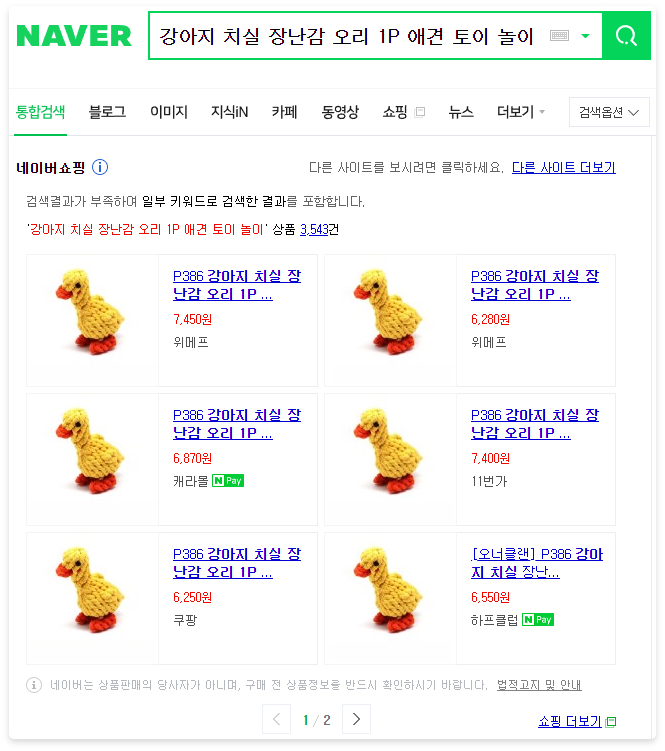Open the 검색옵션 dropdown
Image resolution: width=665 pixels, height=751 pixels.
(x=608, y=113)
